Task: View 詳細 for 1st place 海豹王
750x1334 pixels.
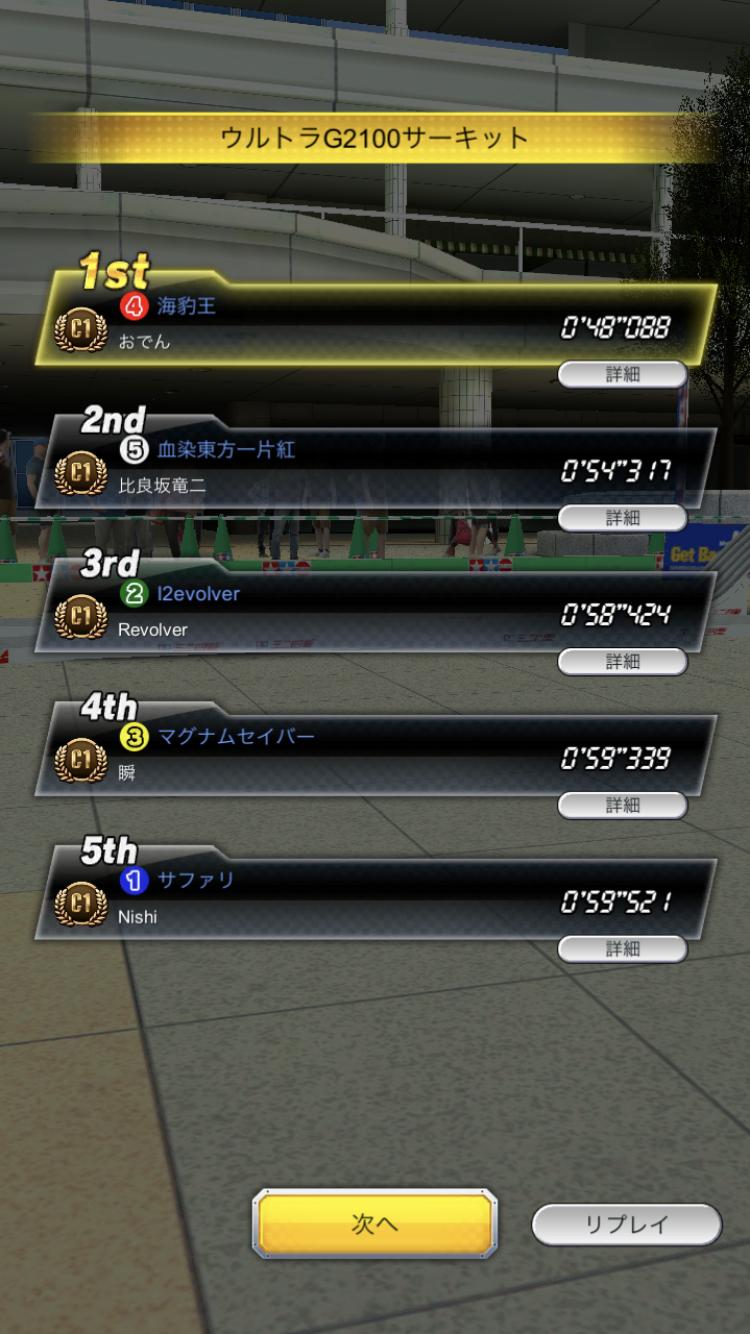Action: [622, 374]
